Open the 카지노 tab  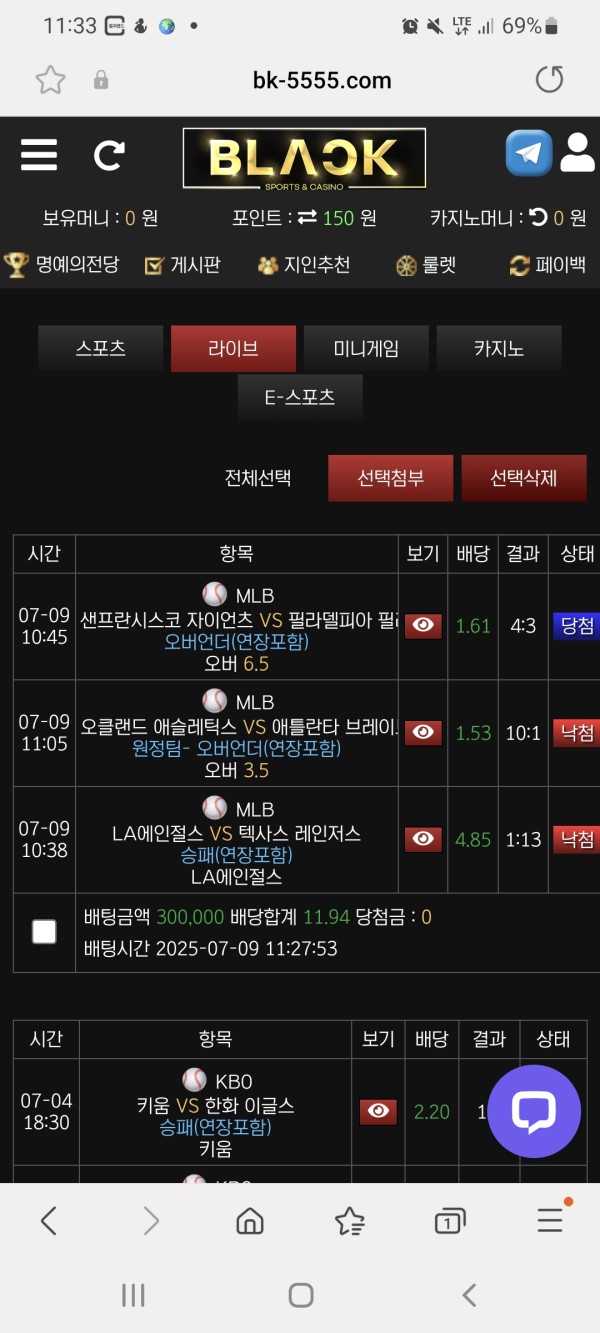point(498,349)
